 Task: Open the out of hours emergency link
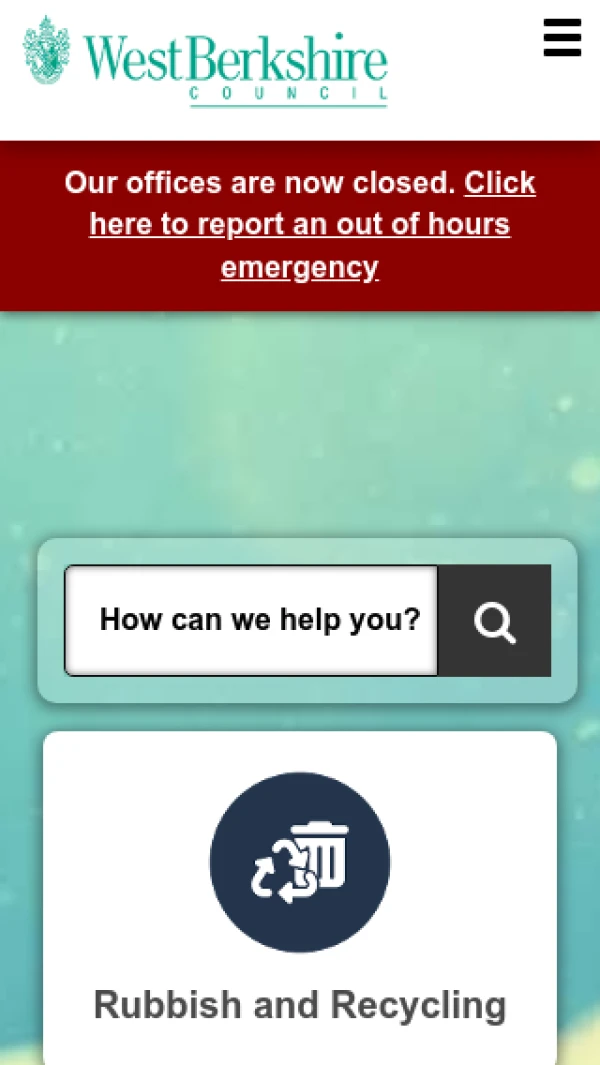pyautogui.click(x=300, y=225)
